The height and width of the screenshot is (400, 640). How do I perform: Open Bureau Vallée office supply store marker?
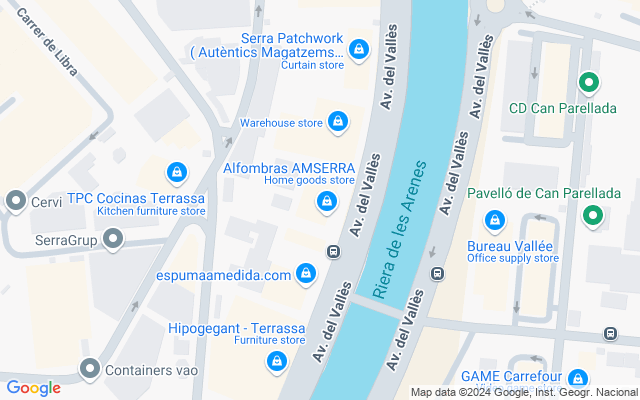click(x=494, y=220)
